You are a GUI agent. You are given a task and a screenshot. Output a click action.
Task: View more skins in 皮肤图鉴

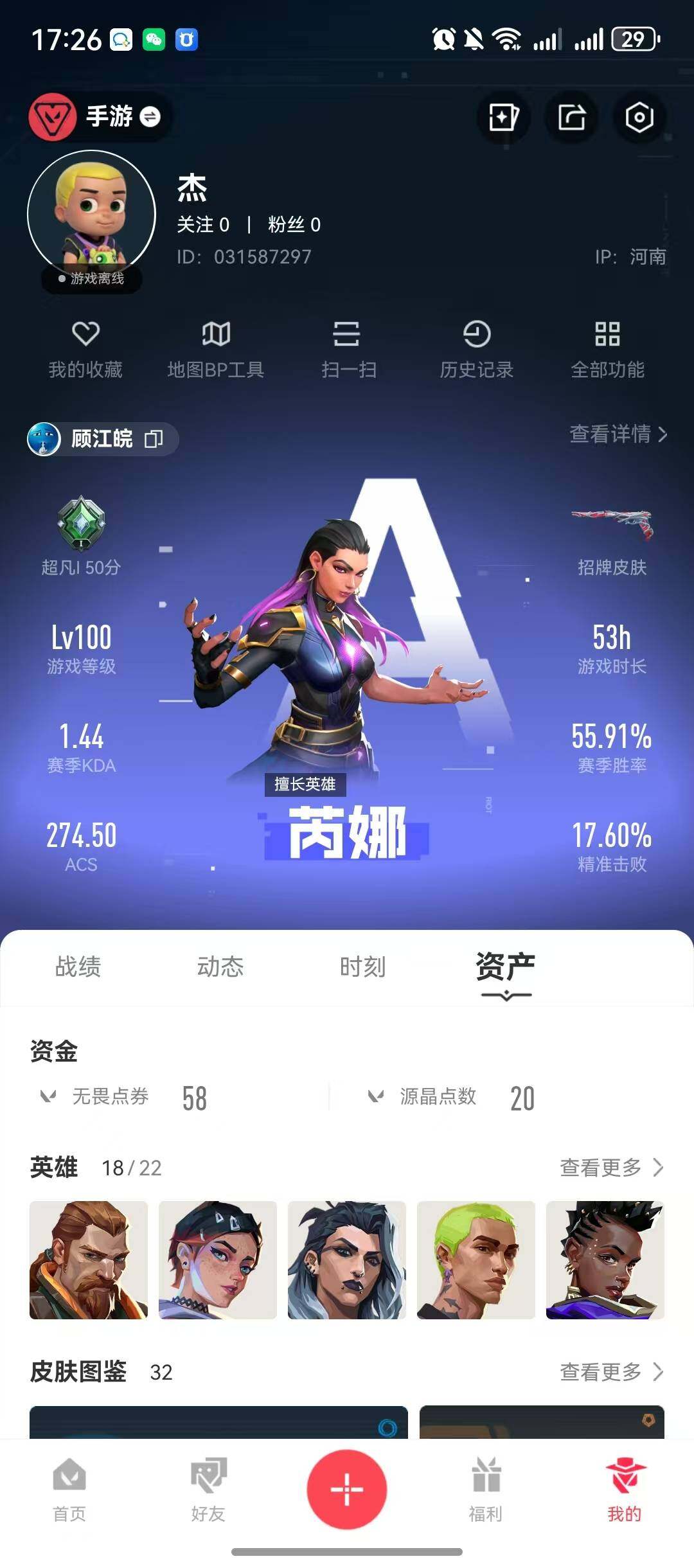(x=611, y=1371)
